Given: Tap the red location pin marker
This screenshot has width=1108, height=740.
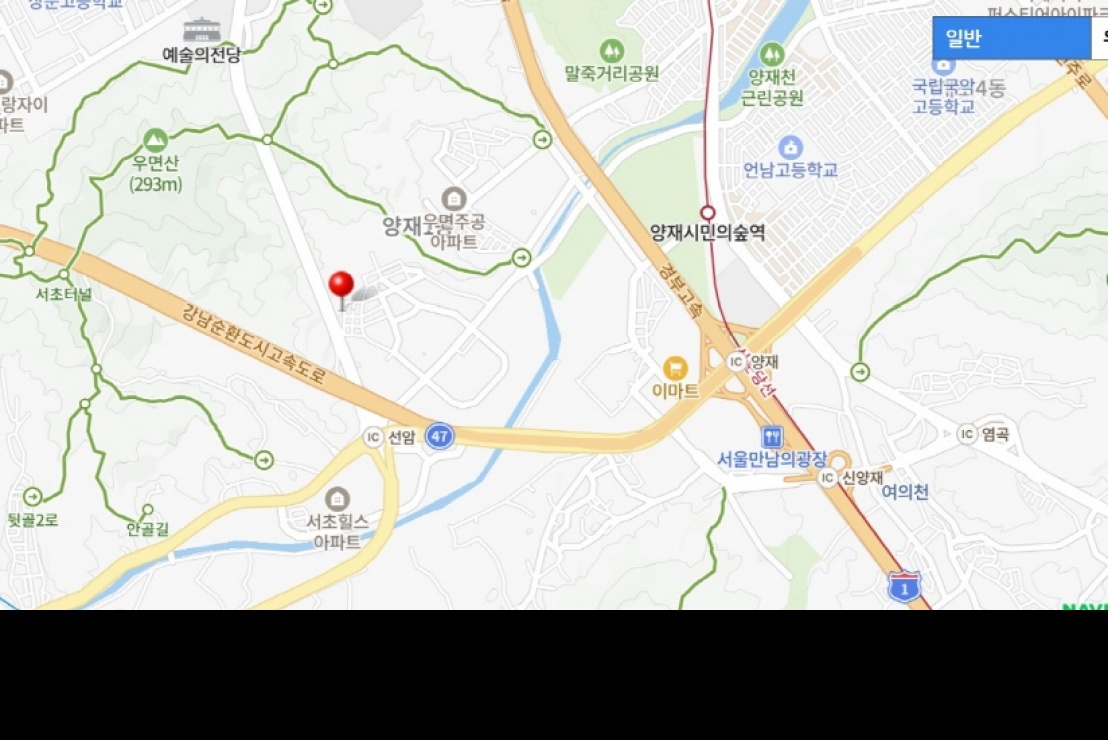Looking at the screenshot, I should tap(342, 286).
